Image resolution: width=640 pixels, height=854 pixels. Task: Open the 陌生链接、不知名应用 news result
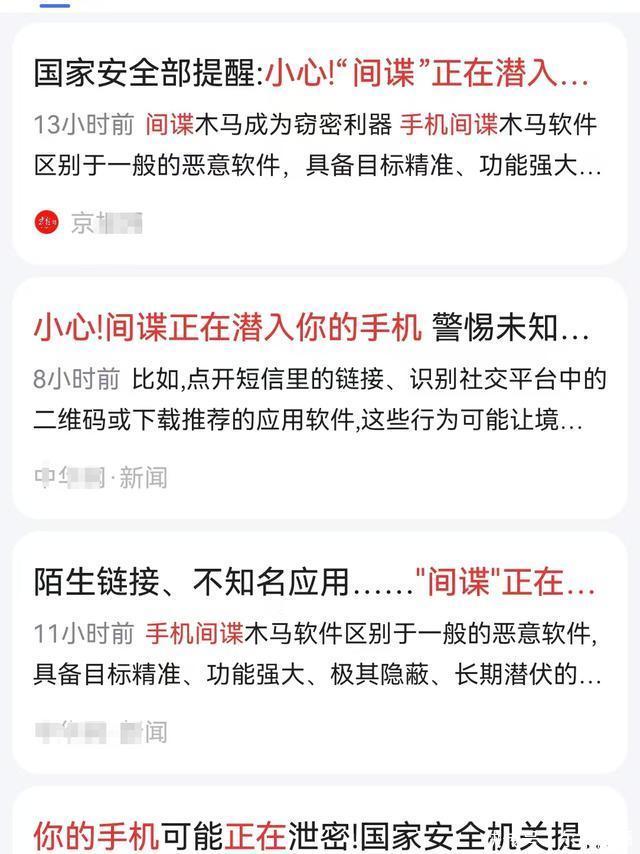click(311, 581)
